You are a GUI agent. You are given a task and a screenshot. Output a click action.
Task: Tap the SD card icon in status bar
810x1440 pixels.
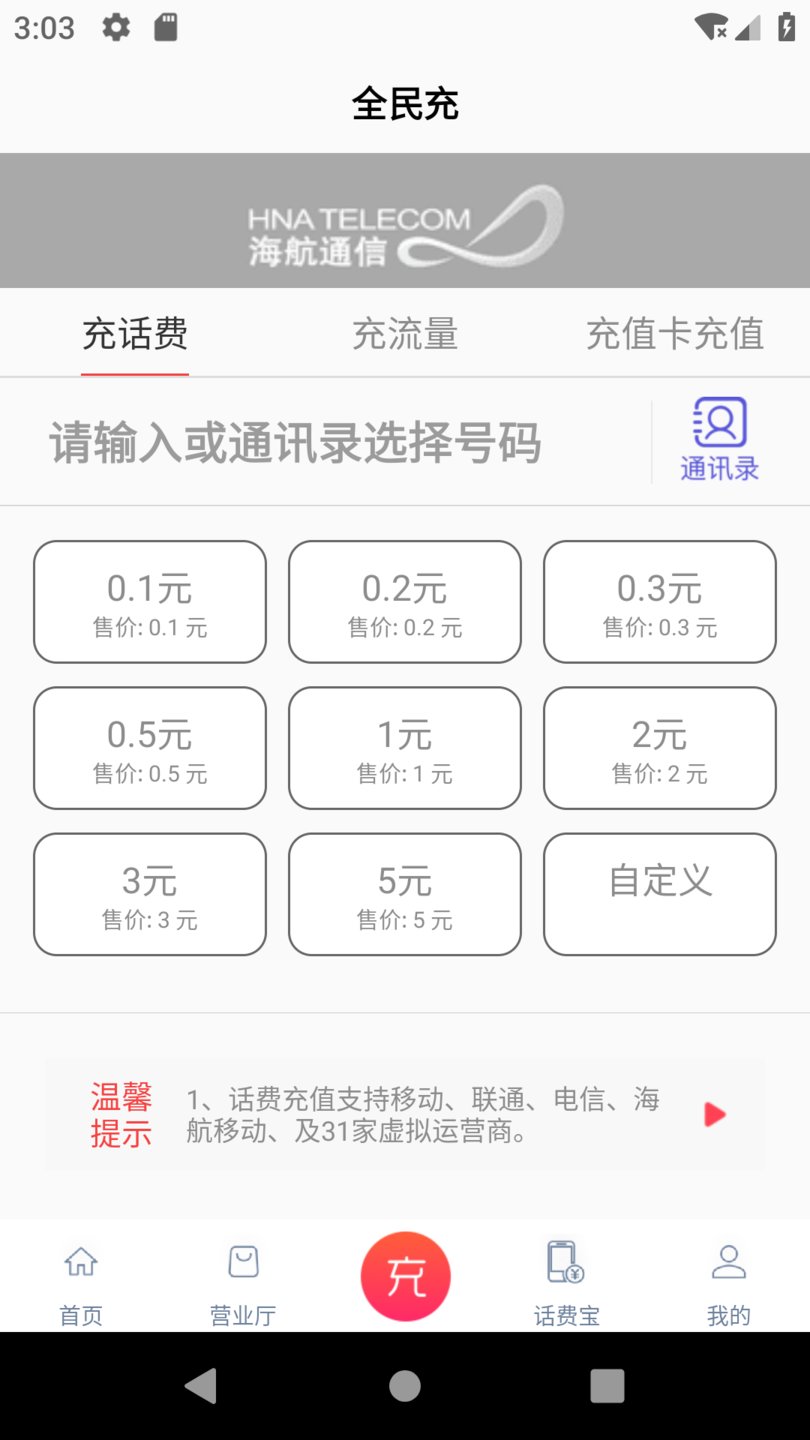click(x=166, y=27)
